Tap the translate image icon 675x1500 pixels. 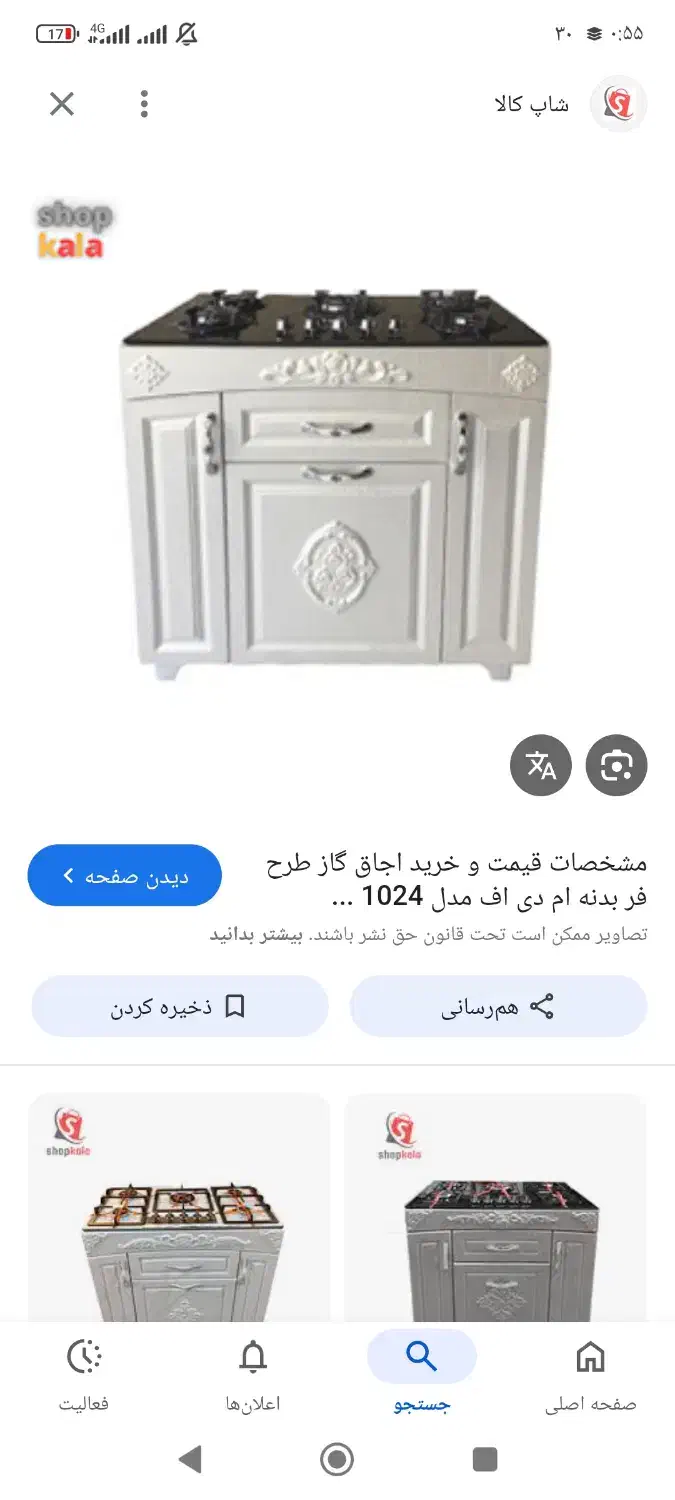[x=541, y=766]
